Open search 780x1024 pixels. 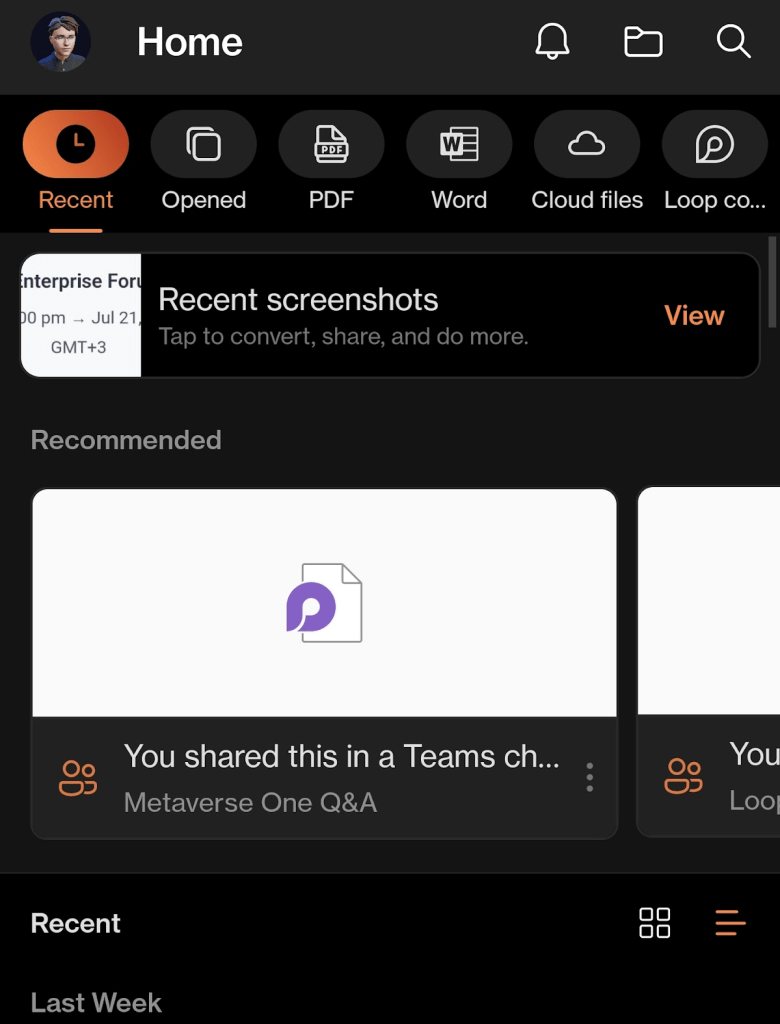pos(733,42)
